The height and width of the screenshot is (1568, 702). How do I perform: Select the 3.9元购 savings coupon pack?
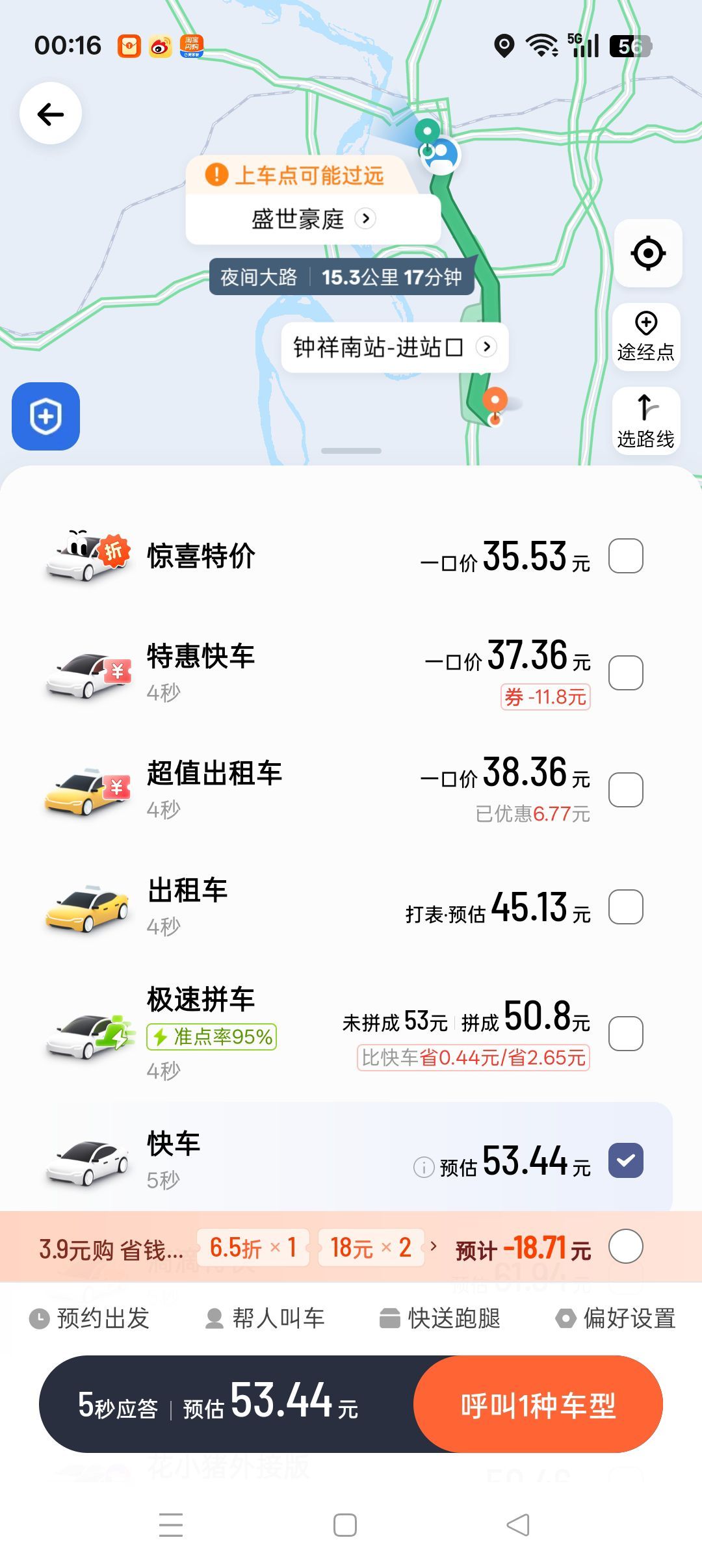pyautogui.click(x=625, y=1247)
